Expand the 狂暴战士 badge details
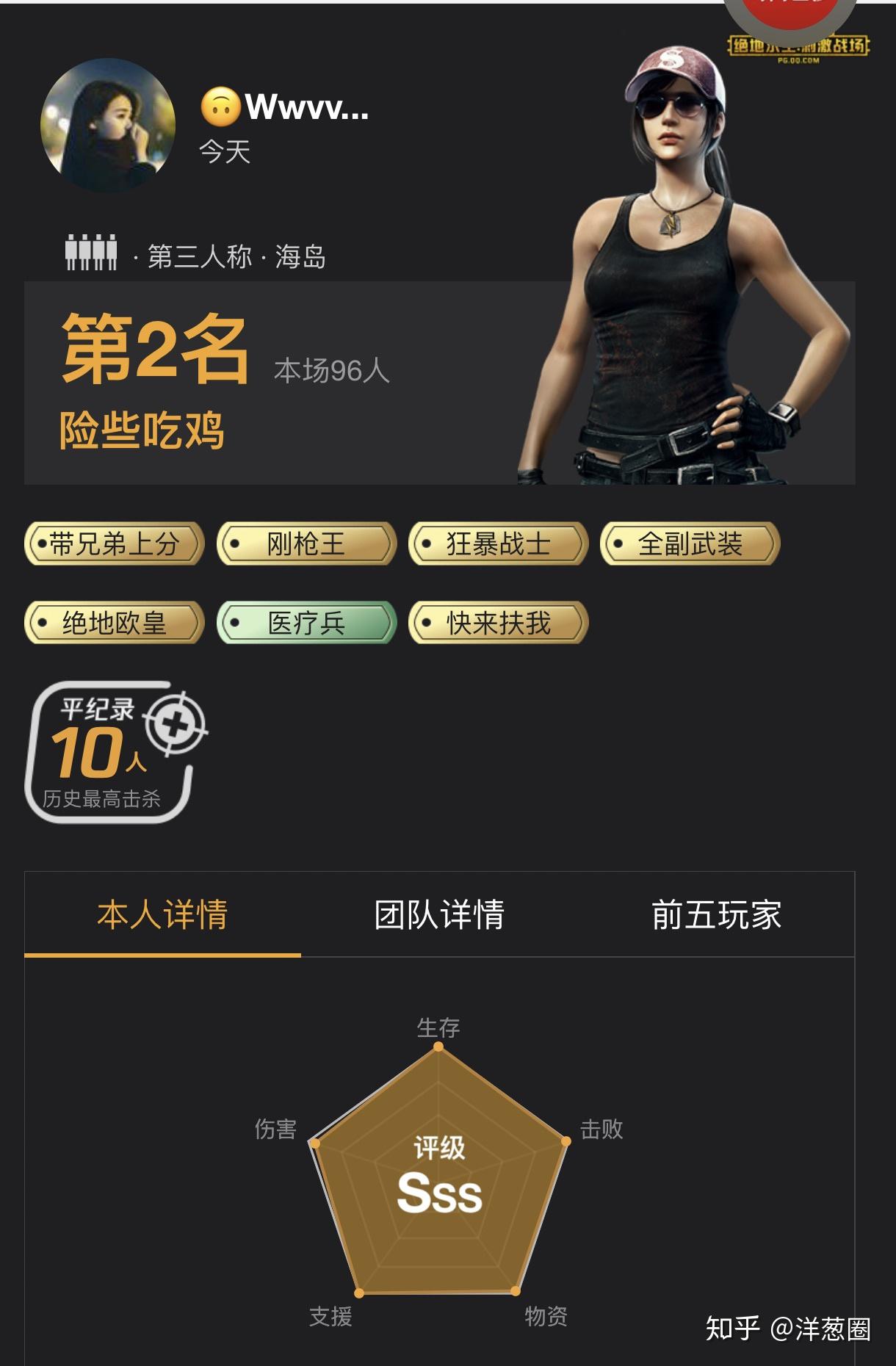896x1366 pixels. point(499,543)
